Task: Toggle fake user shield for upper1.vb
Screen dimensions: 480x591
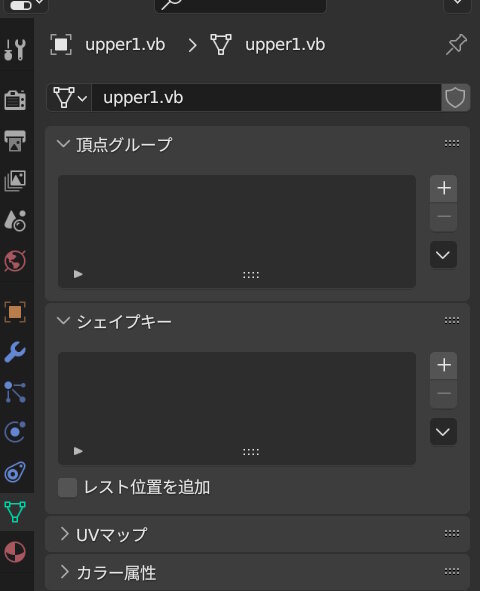Action: [455, 98]
